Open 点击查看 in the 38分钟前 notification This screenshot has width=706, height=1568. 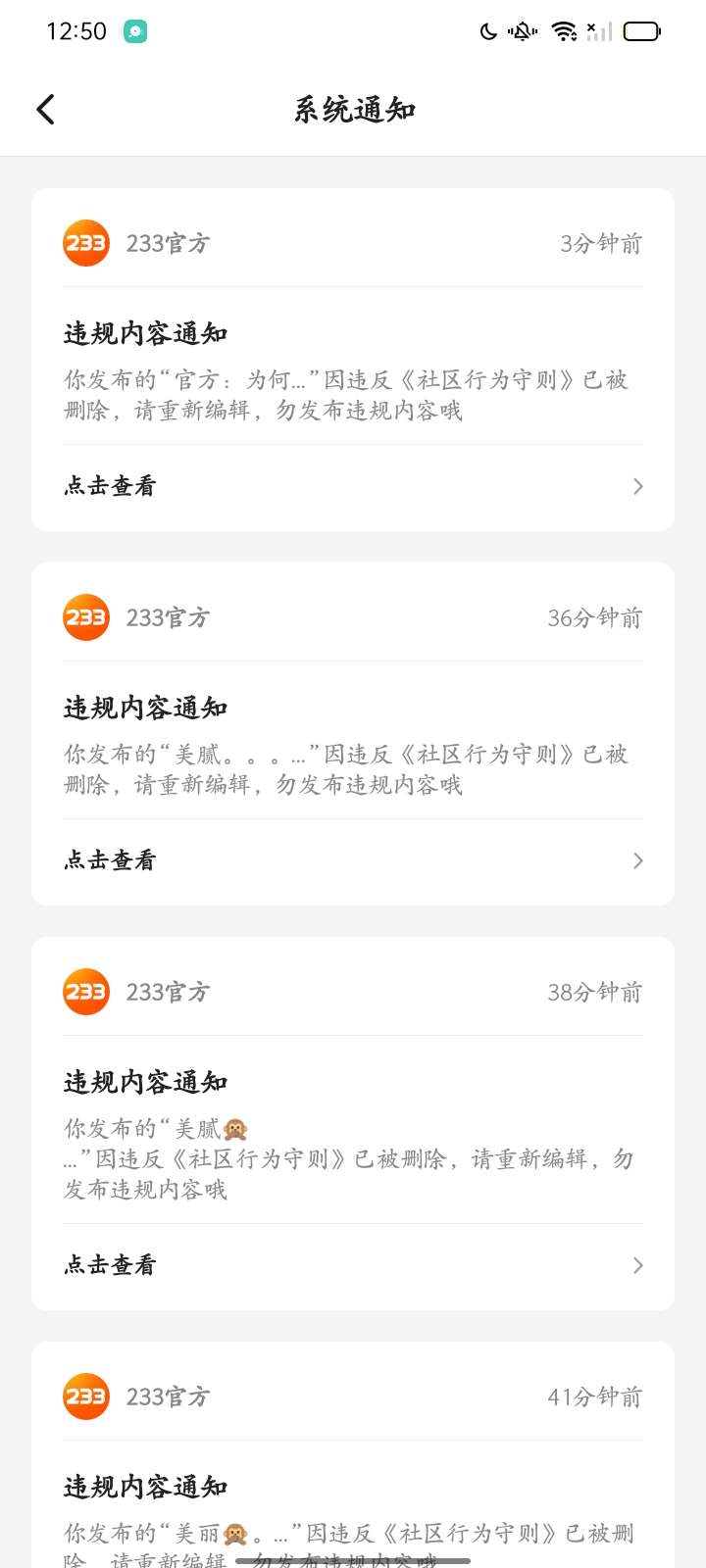click(353, 1265)
